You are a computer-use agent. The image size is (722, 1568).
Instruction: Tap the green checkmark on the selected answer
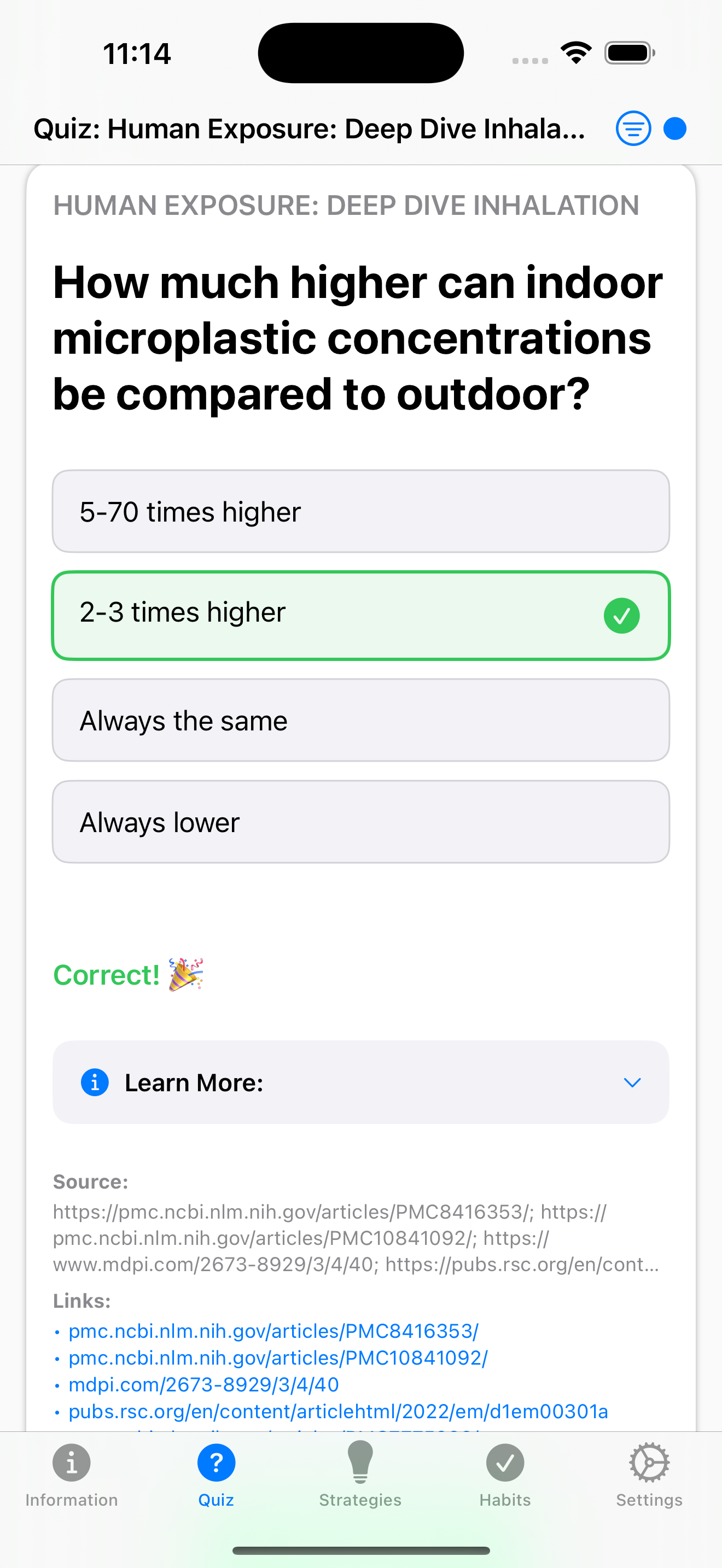621,616
